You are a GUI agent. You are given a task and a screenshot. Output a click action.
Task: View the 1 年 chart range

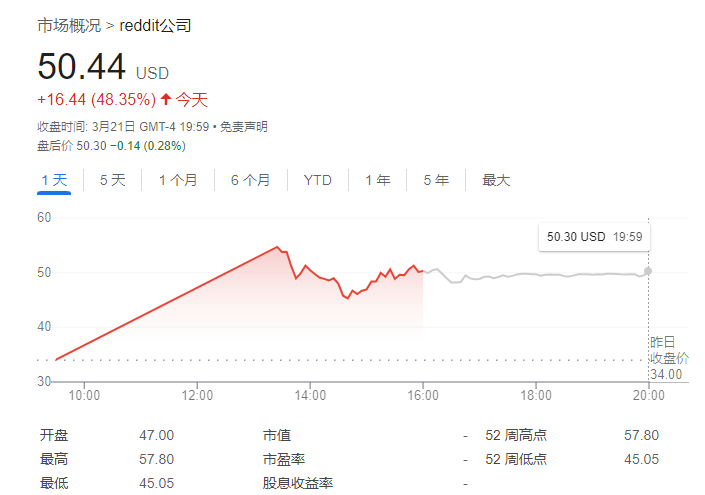point(377,180)
